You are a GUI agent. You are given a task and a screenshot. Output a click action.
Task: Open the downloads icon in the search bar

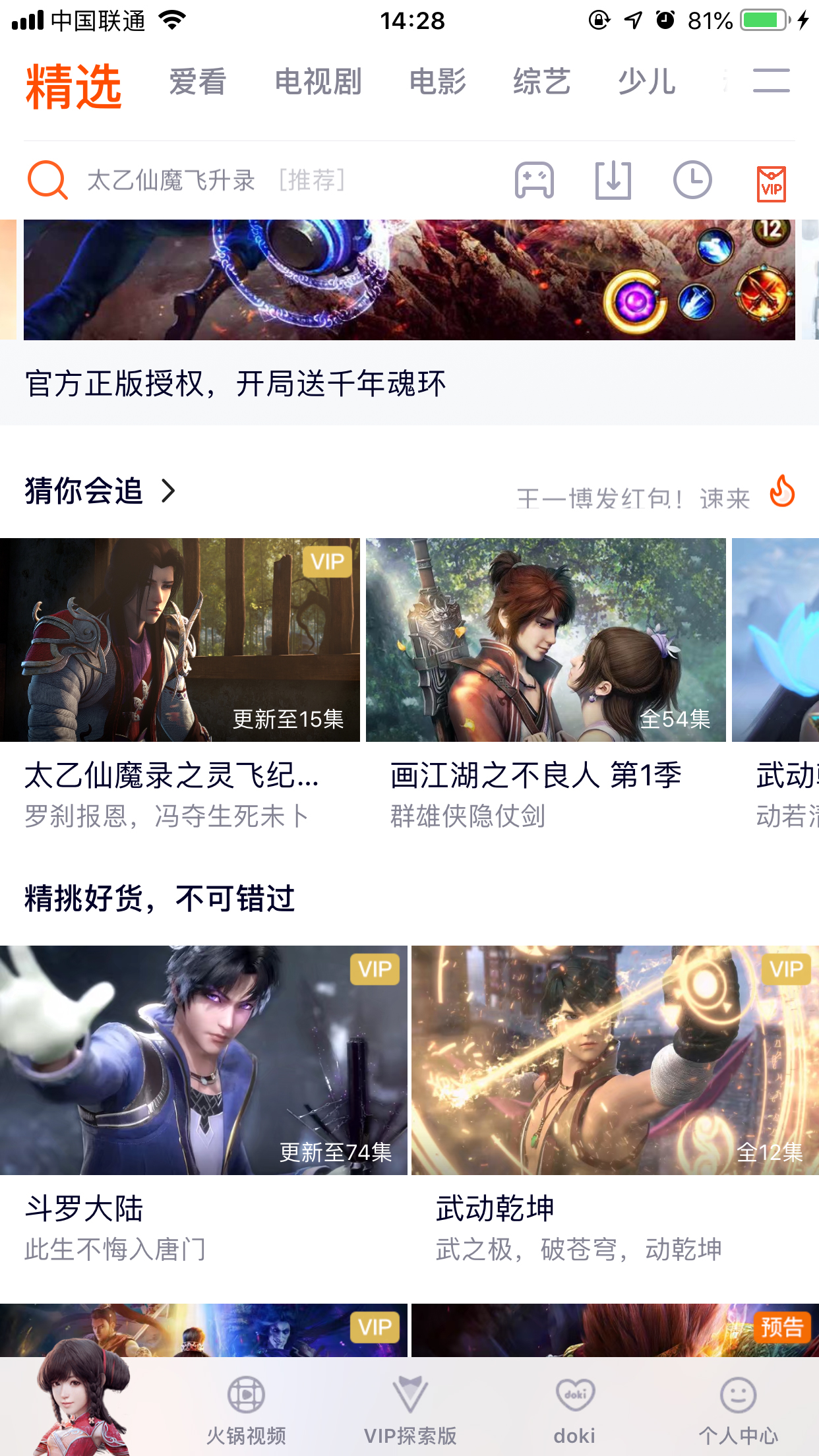[613, 179]
